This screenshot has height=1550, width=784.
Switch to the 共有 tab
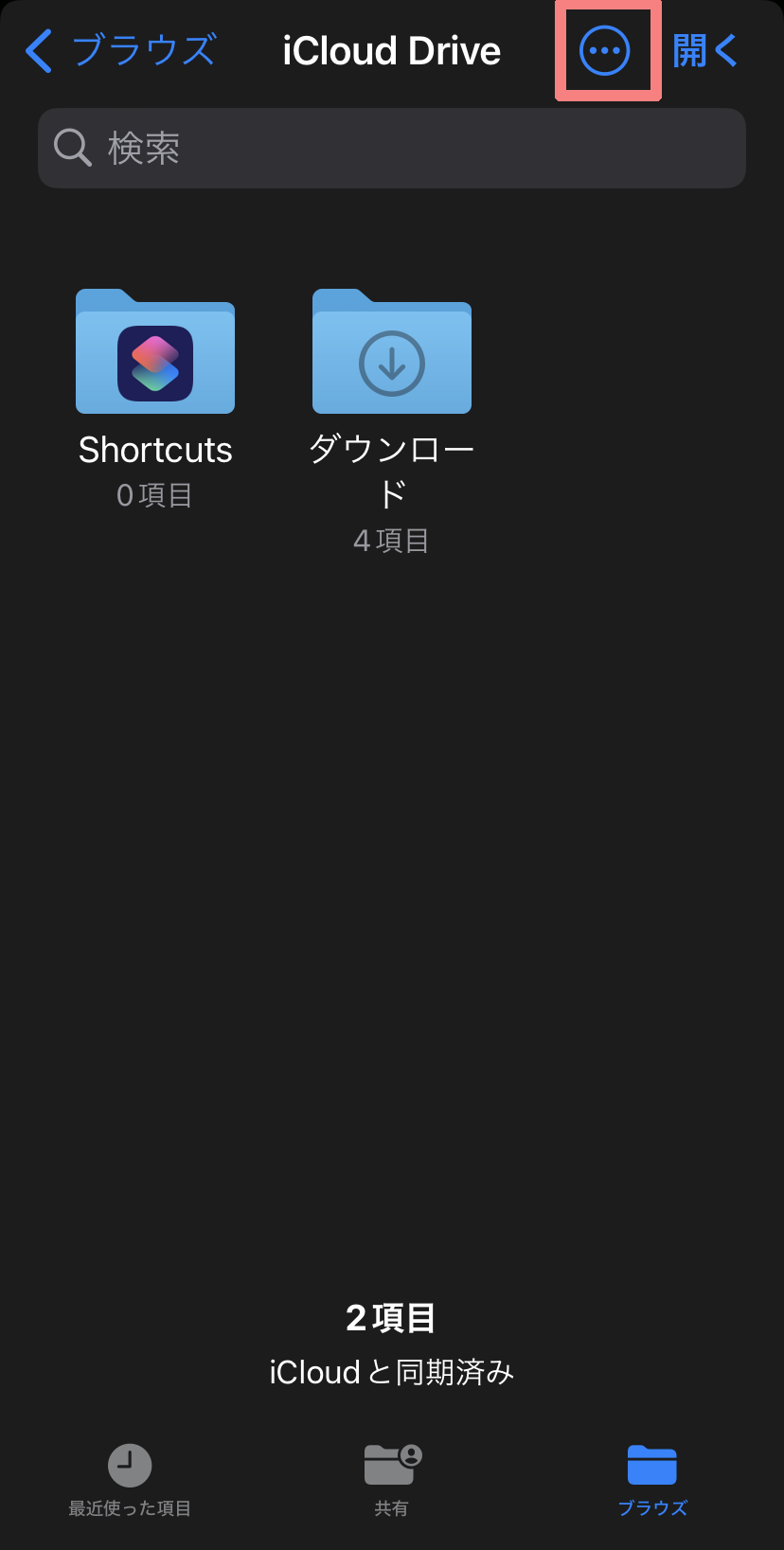click(392, 1478)
